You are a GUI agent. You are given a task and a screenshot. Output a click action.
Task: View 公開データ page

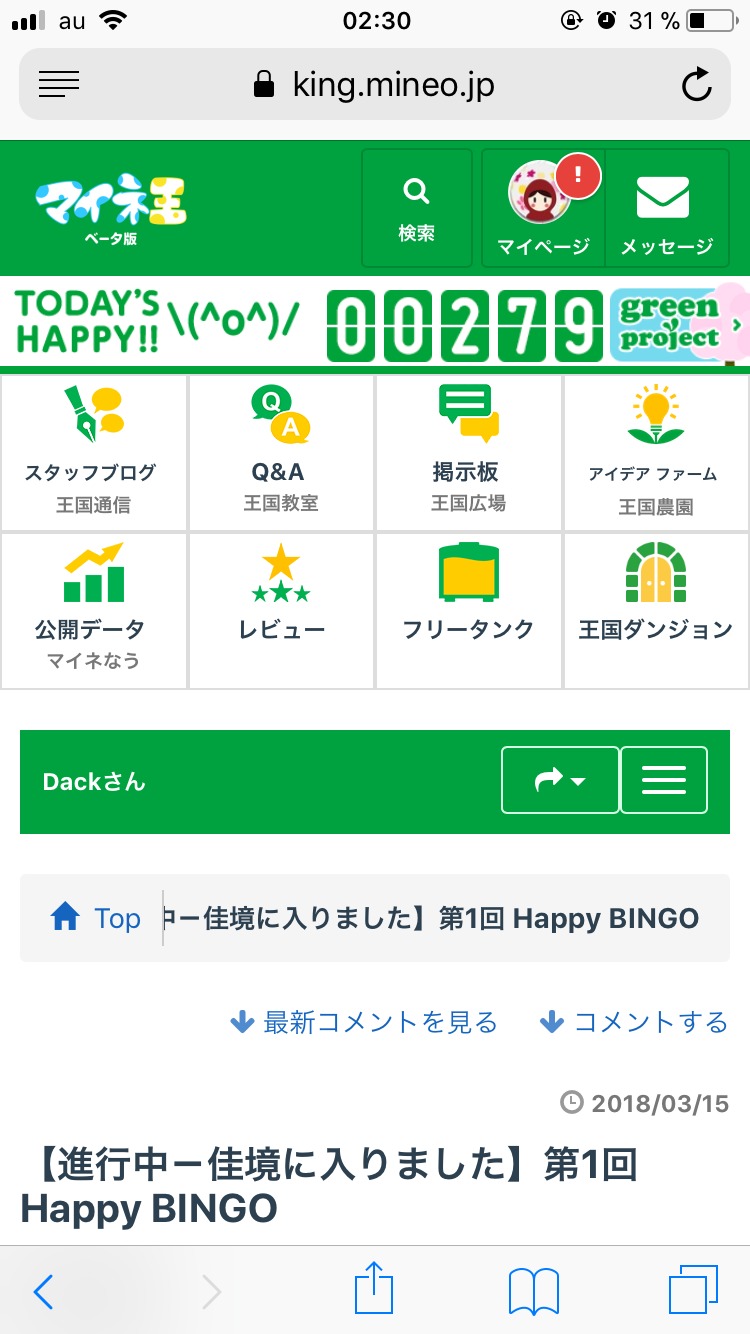tap(93, 610)
